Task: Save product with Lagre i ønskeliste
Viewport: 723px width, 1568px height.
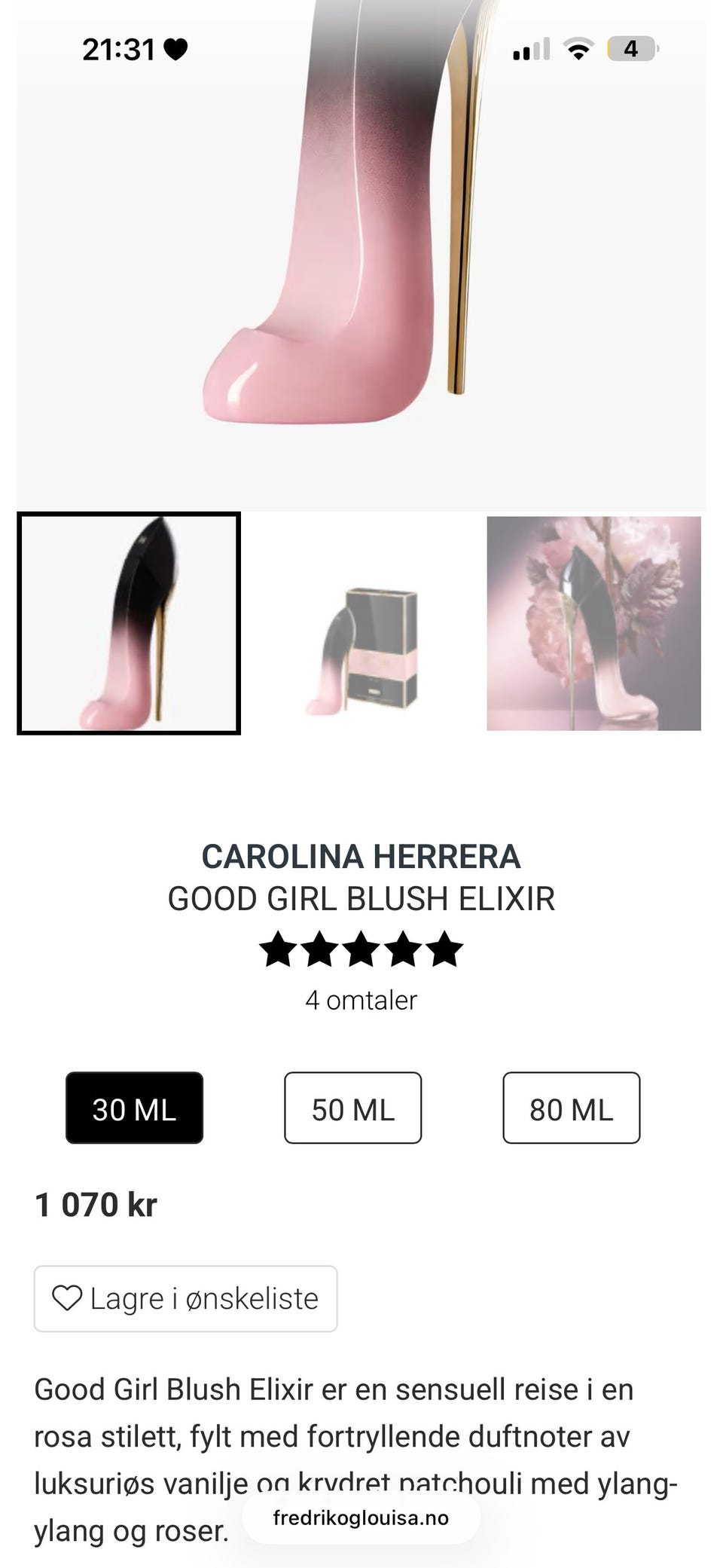Action: click(185, 1298)
